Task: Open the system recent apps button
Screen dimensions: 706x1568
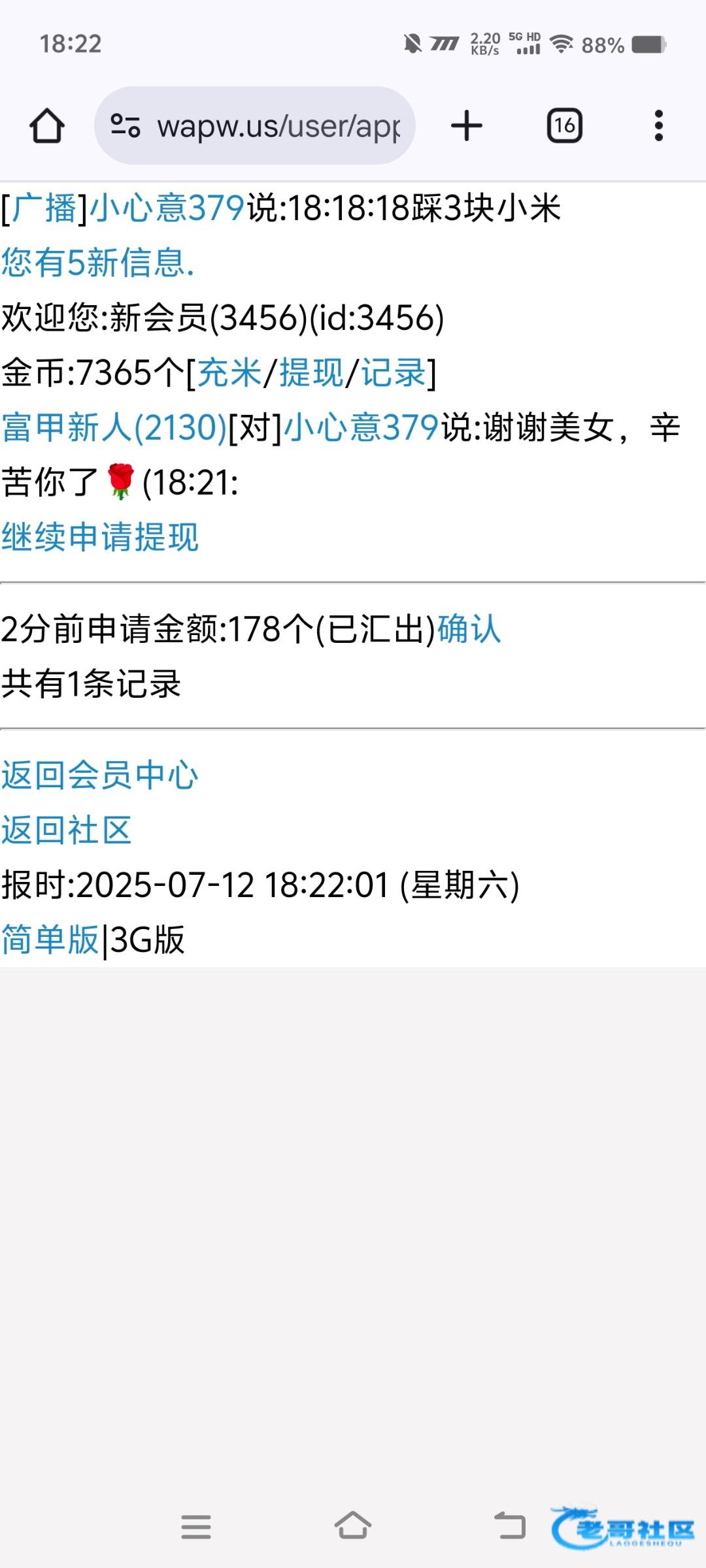Action: [x=196, y=1527]
